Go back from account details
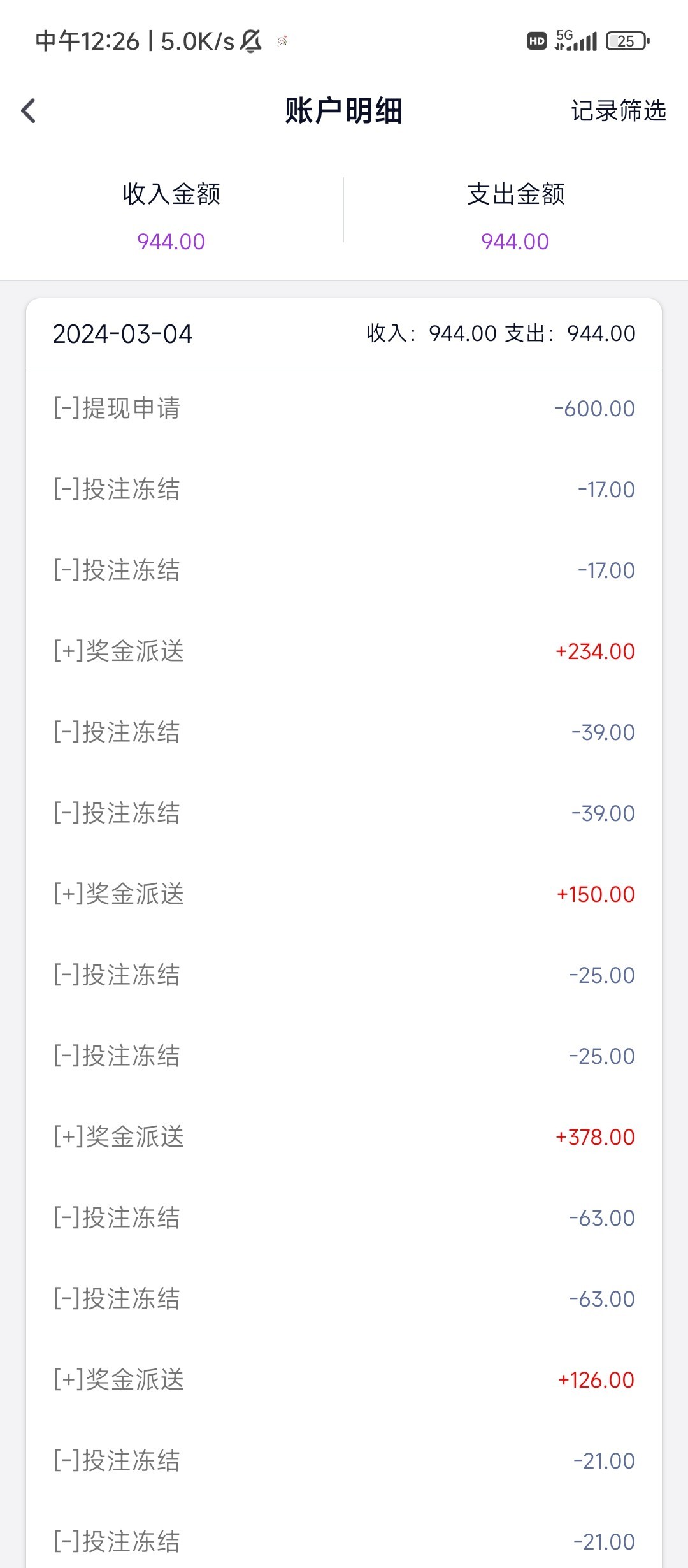 tap(29, 111)
